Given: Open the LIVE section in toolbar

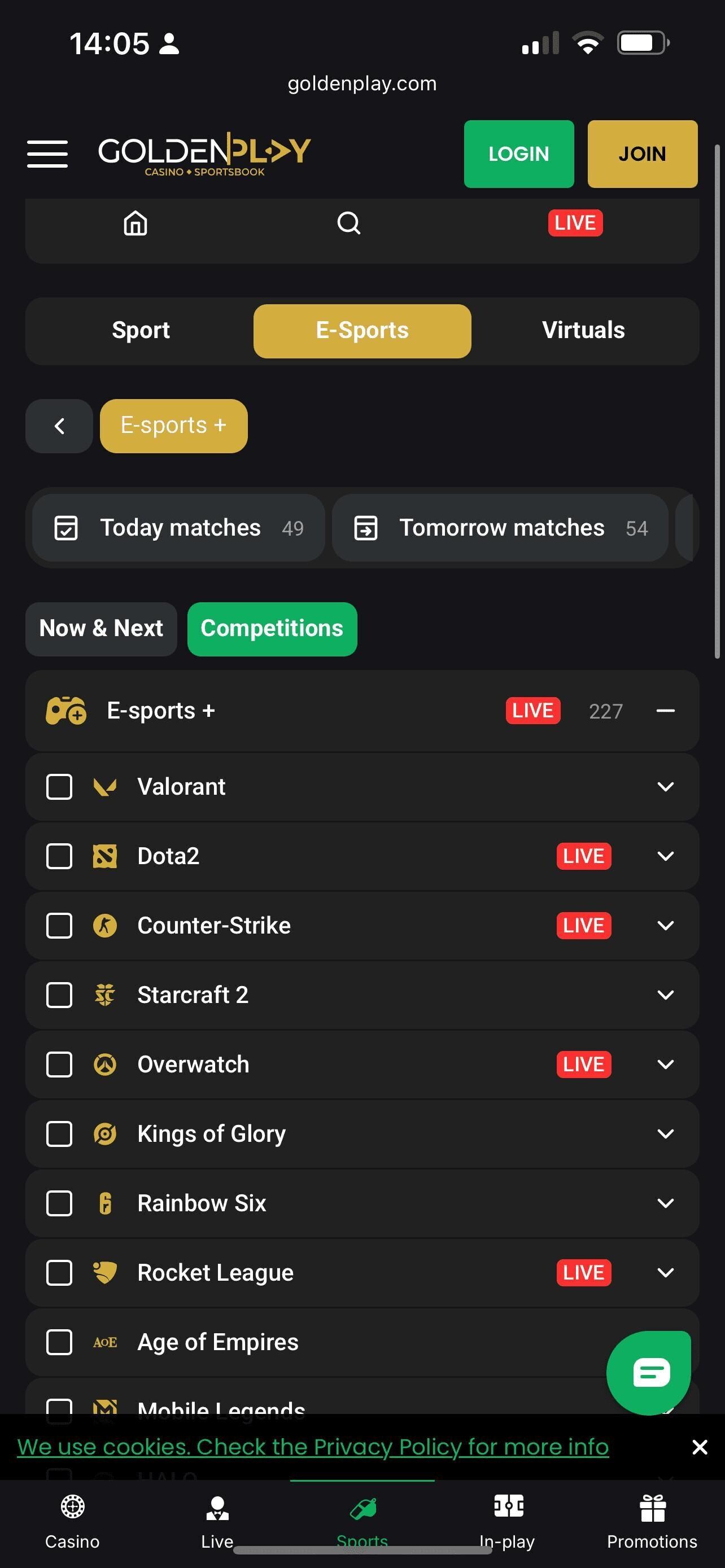Looking at the screenshot, I should pos(575,223).
